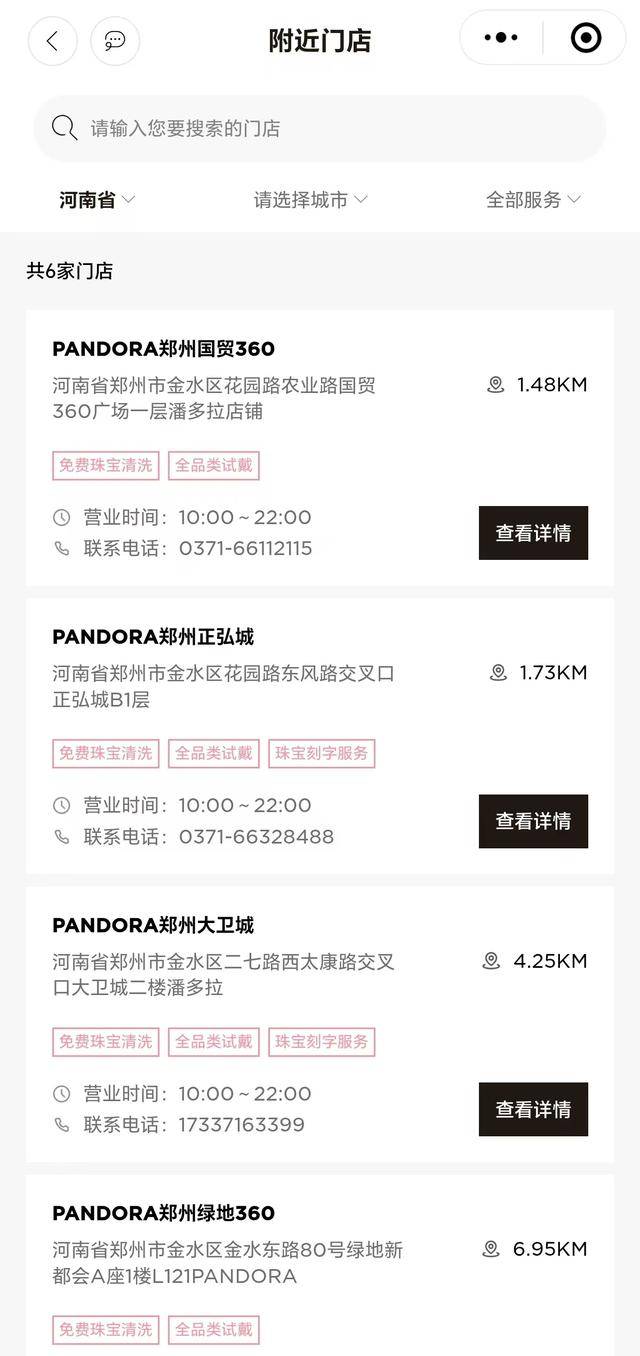640x1356 pixels.
Task: Tap the store search field
Action: click(320, 128)
